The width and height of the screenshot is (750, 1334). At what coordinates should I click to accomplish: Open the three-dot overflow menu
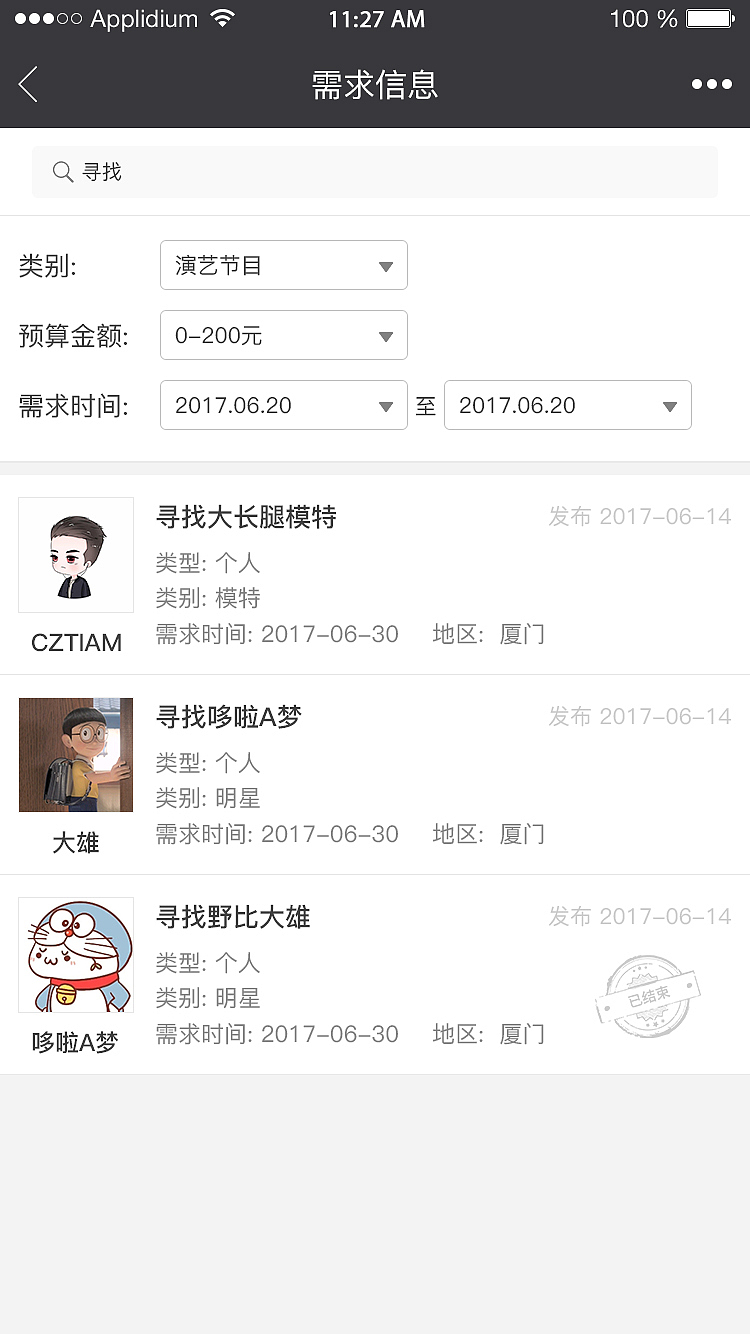click(711, 84)
